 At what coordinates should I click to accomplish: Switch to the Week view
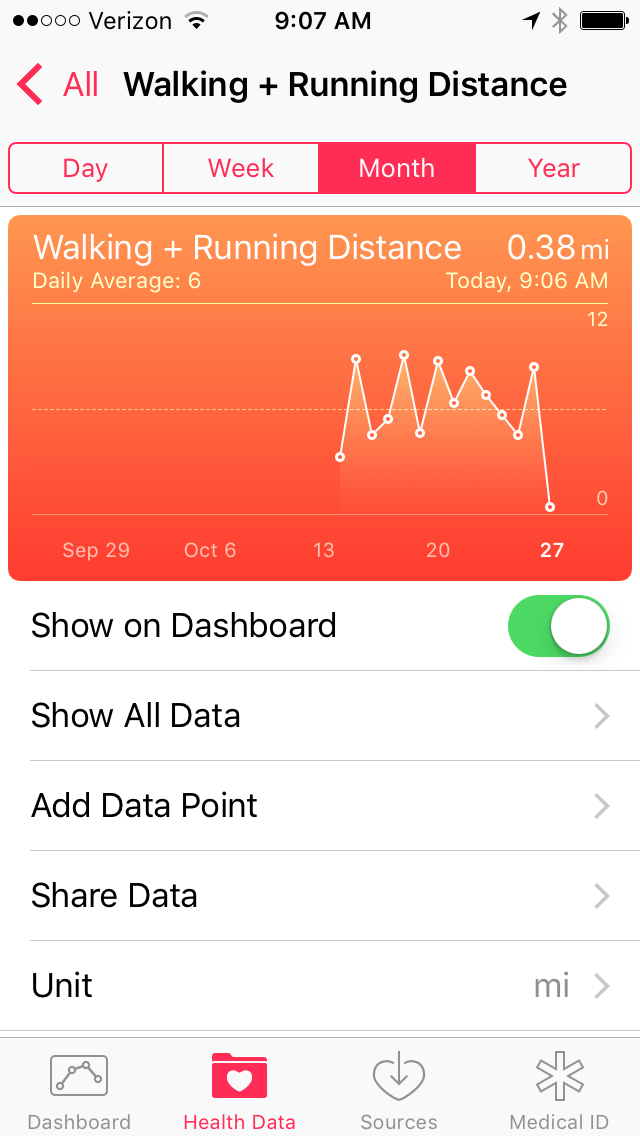pos(241,168)
